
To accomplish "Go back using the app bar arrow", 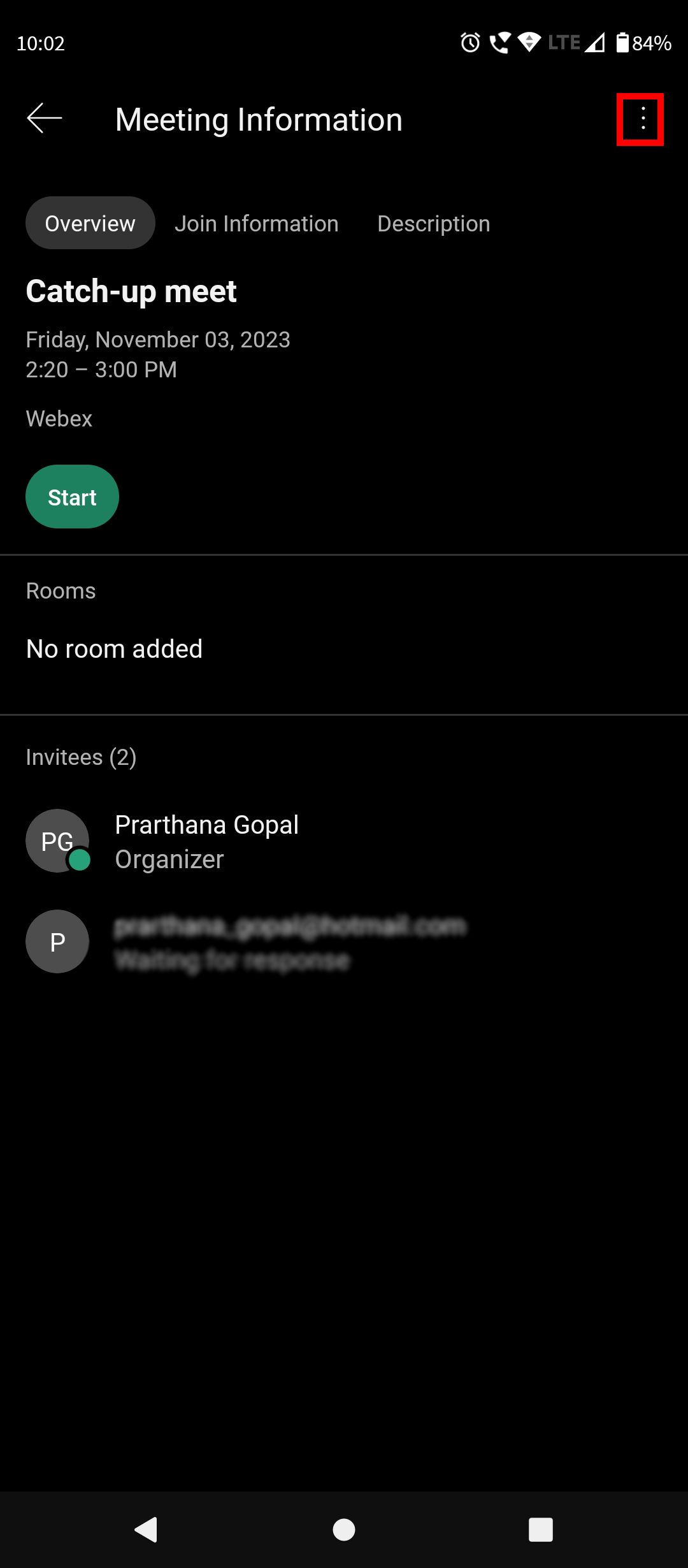I will (x=45, y=119).
